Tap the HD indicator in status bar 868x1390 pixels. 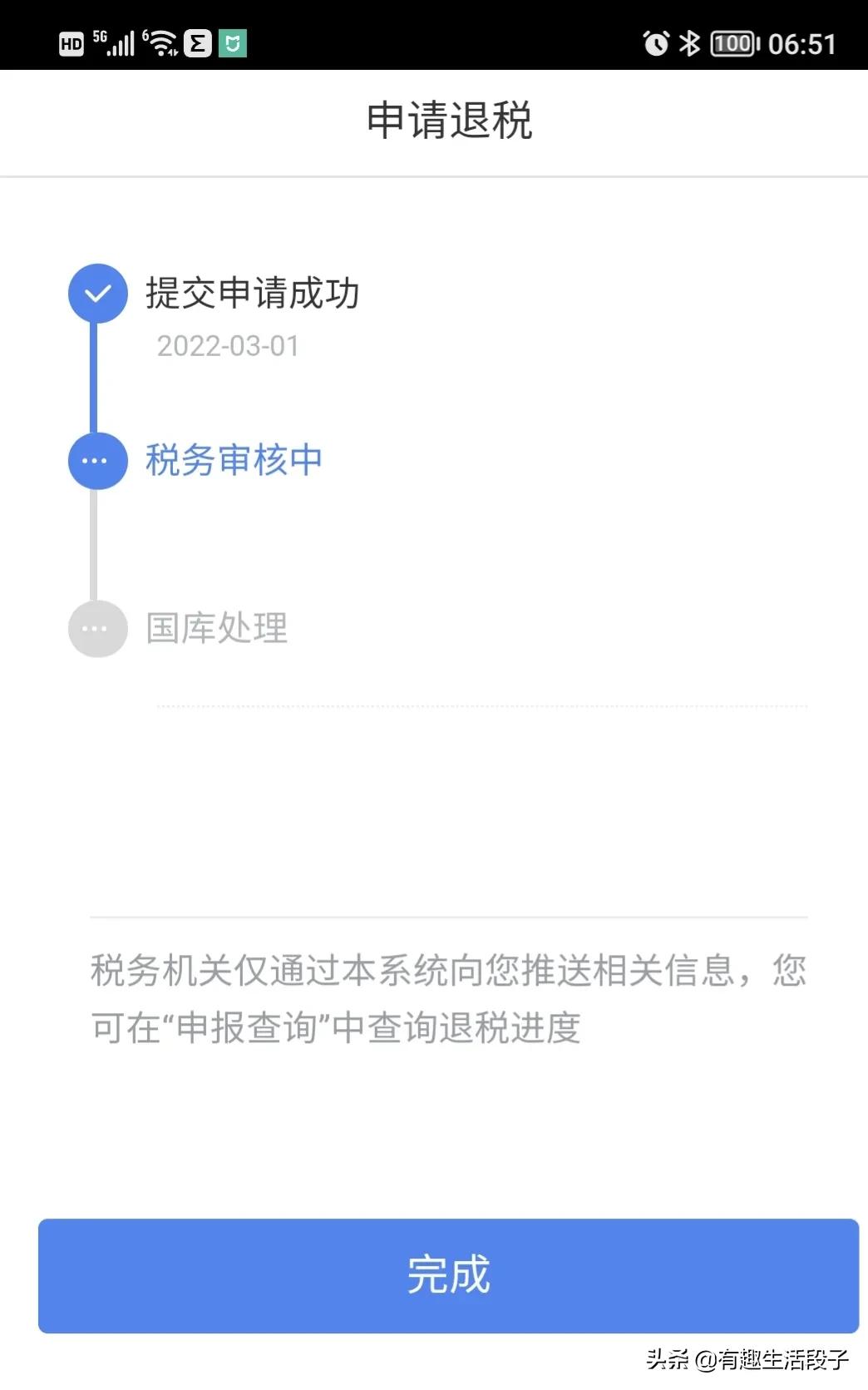(x=71, y=42)
